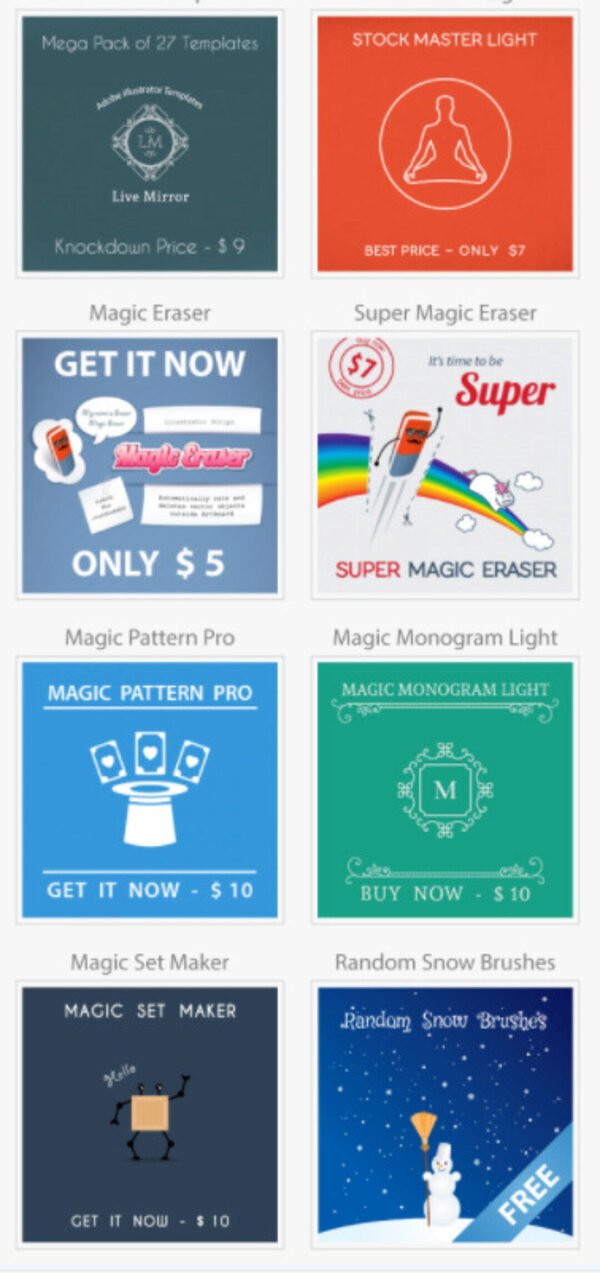
Task: Tap the Magic Monogram Light product tile
Action: point(445,789)
